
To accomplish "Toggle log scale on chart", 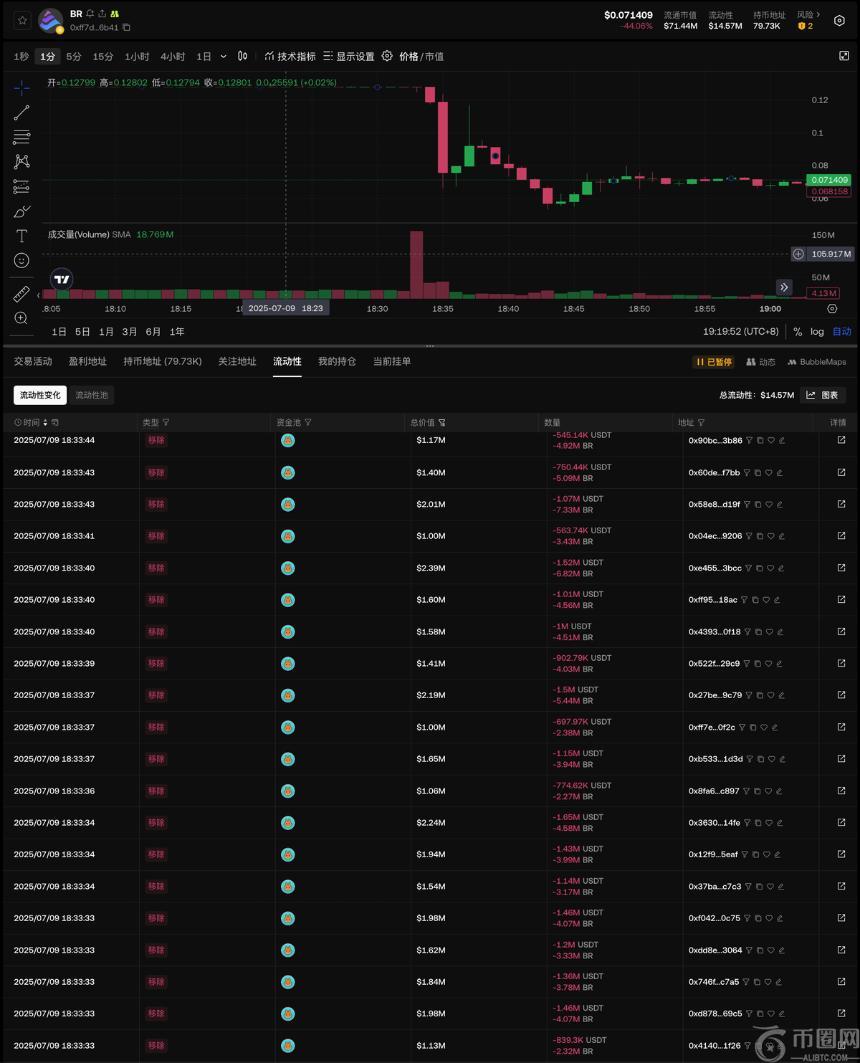I will (x=817, y=331).
